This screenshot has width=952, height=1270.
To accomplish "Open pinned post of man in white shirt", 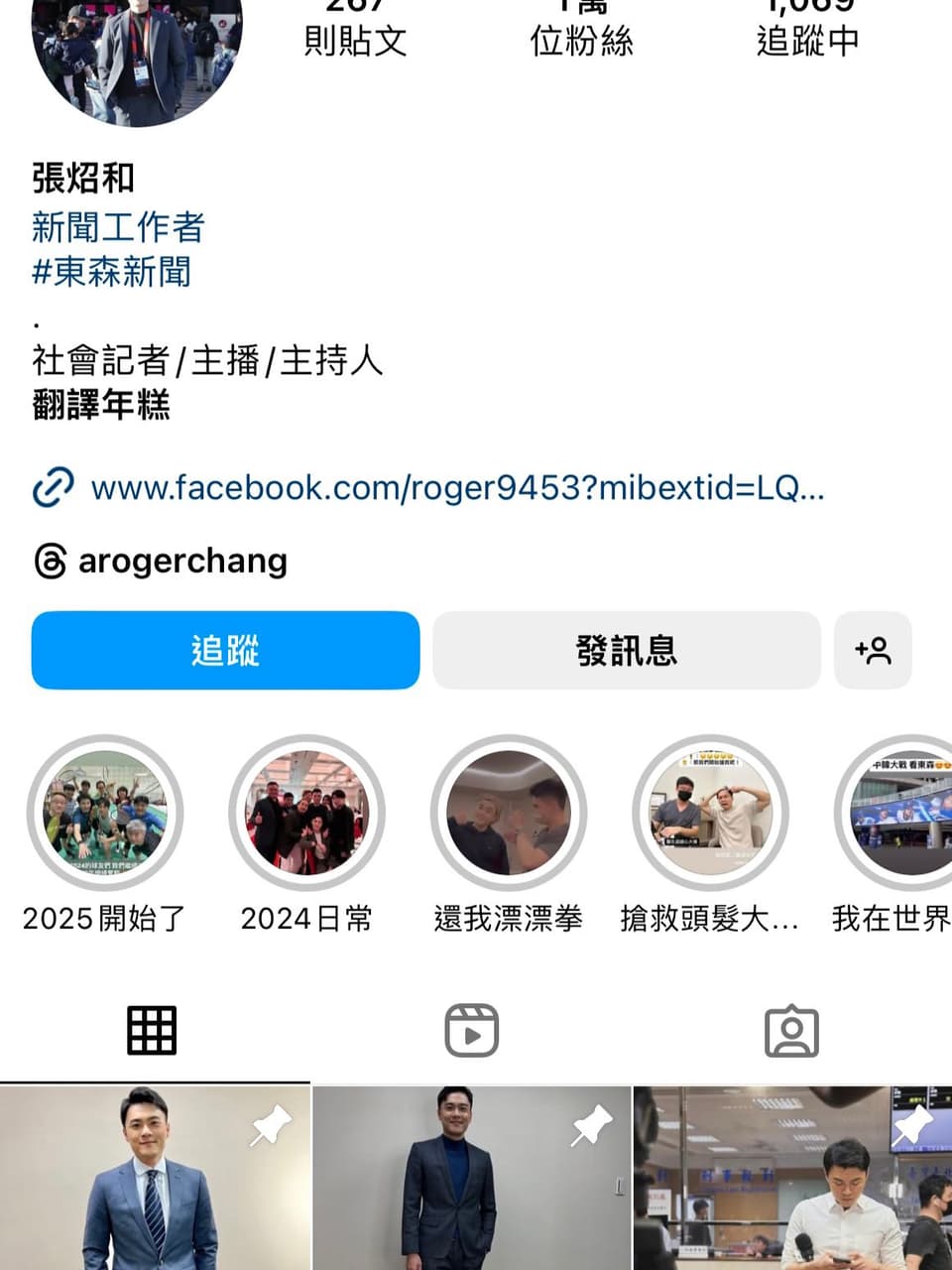I will 793,1181.
